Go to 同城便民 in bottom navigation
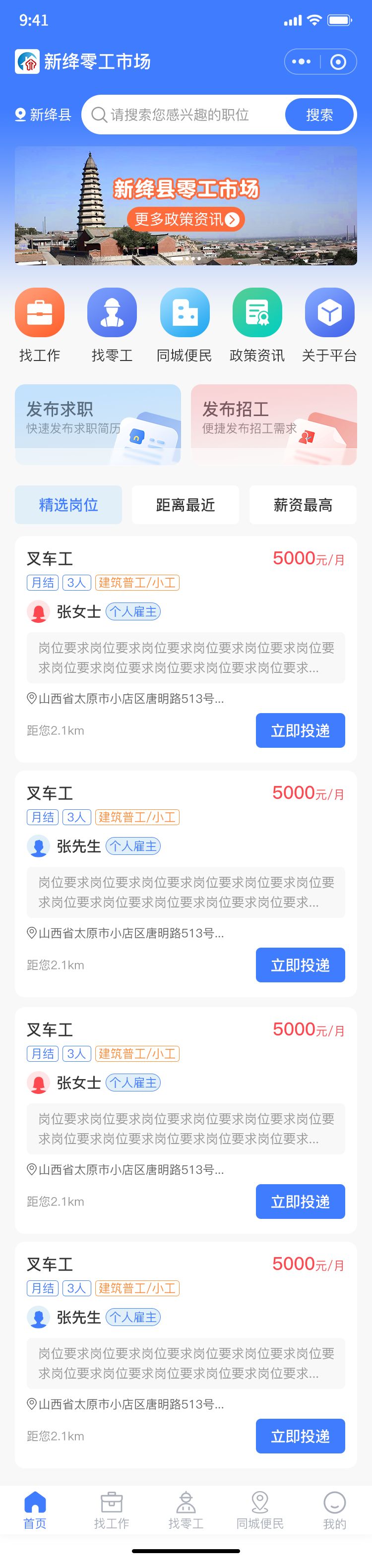The width and height of the screenshot is (372, 1568). click(260, 1510)
